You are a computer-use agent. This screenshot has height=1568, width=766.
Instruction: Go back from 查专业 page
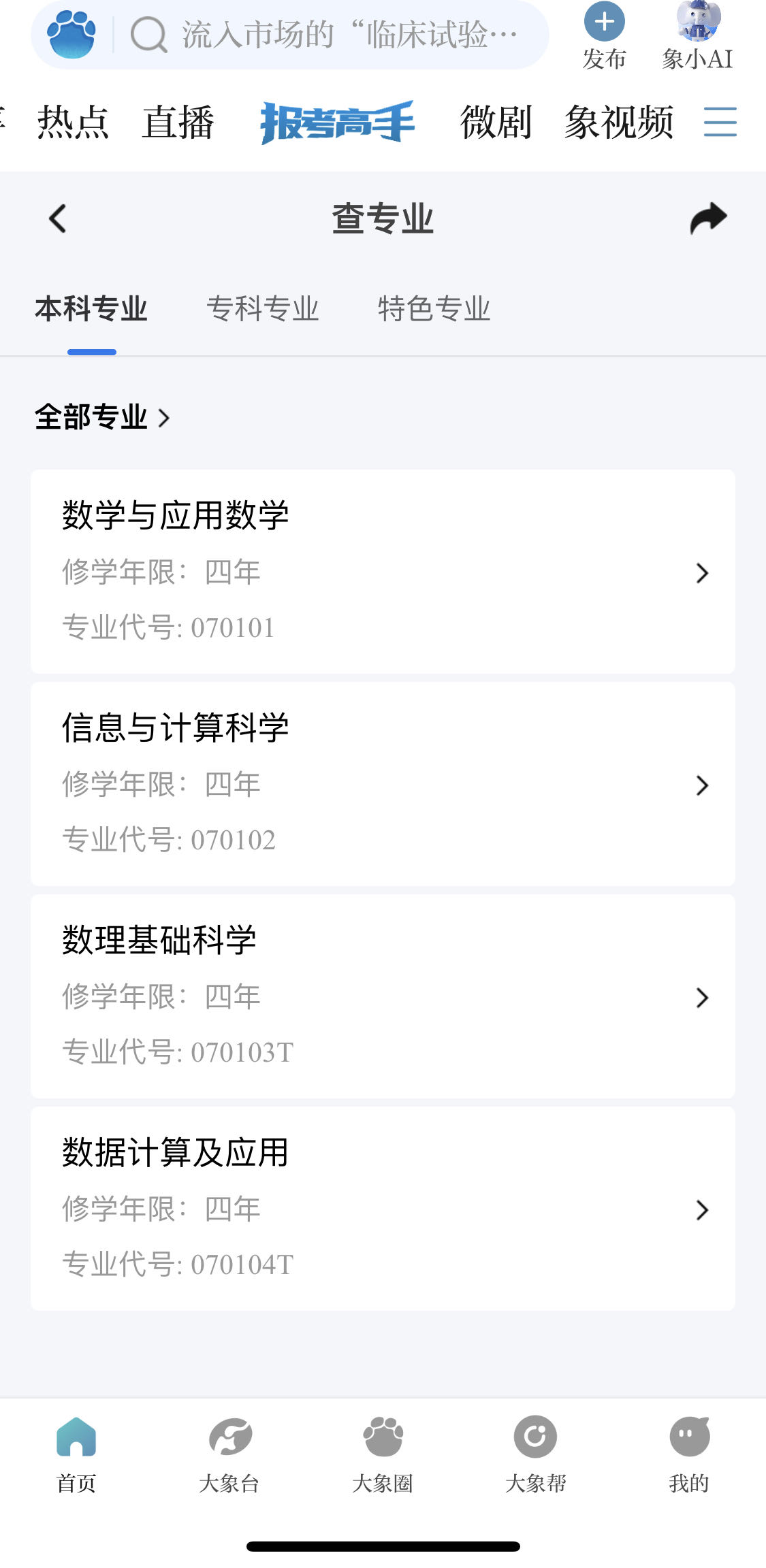58,218
